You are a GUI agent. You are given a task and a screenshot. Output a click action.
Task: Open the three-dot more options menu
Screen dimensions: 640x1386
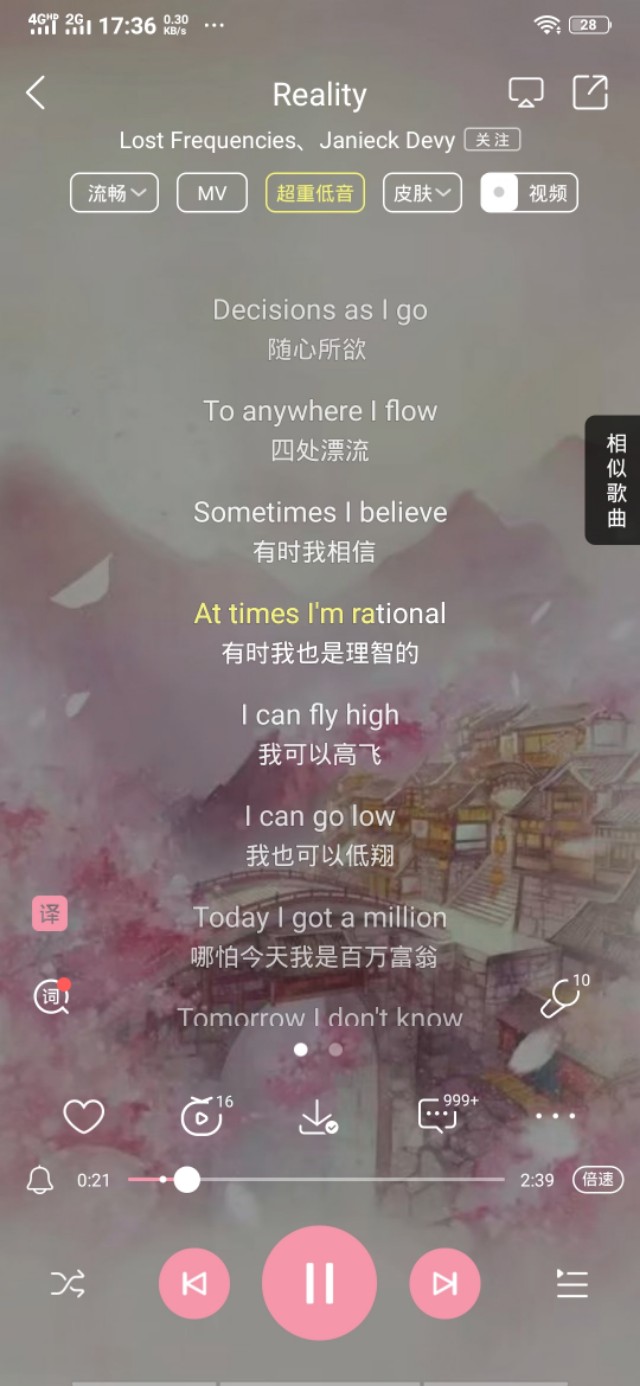[x=555, y=1116]
